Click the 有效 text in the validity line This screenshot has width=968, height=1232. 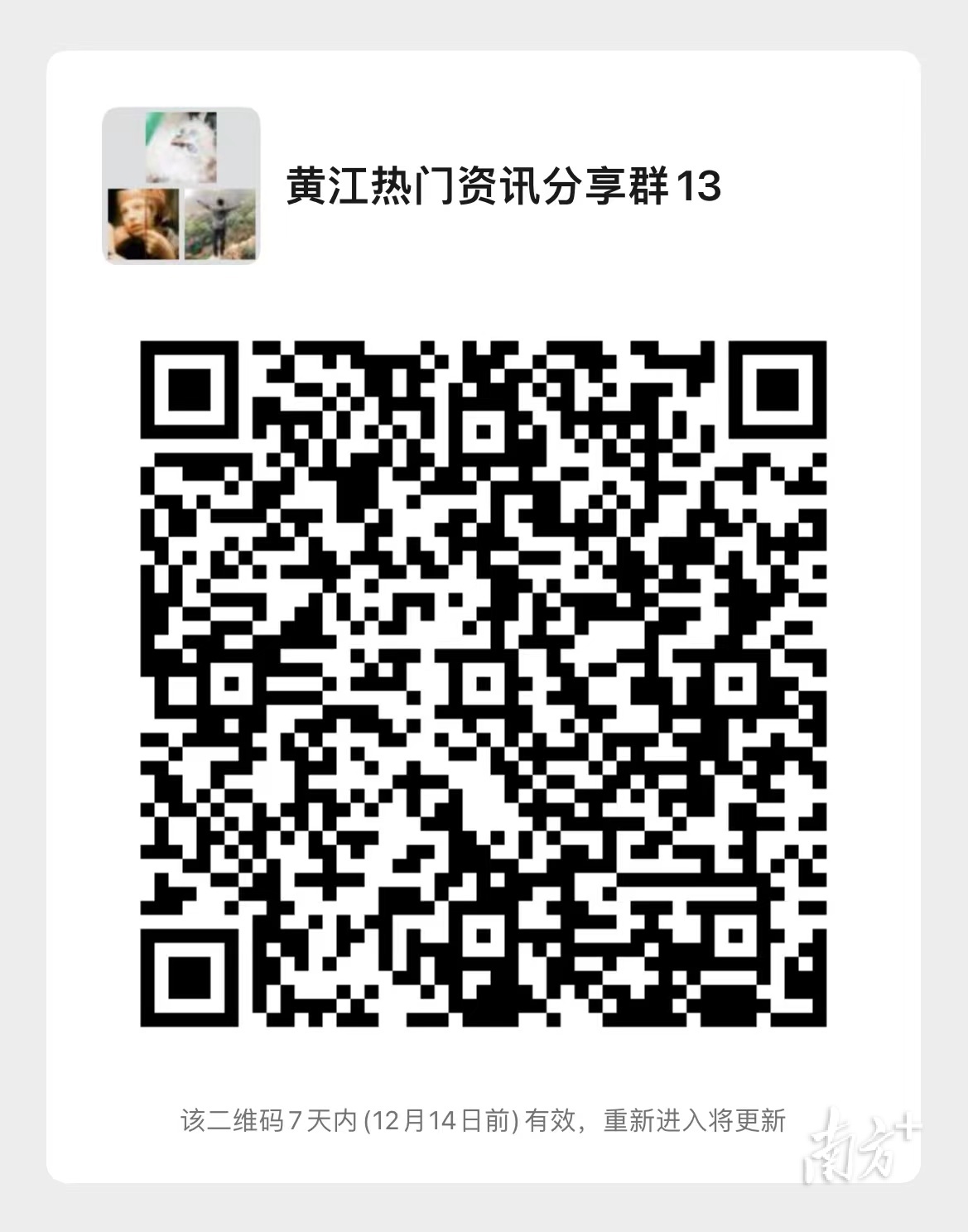551,1123
